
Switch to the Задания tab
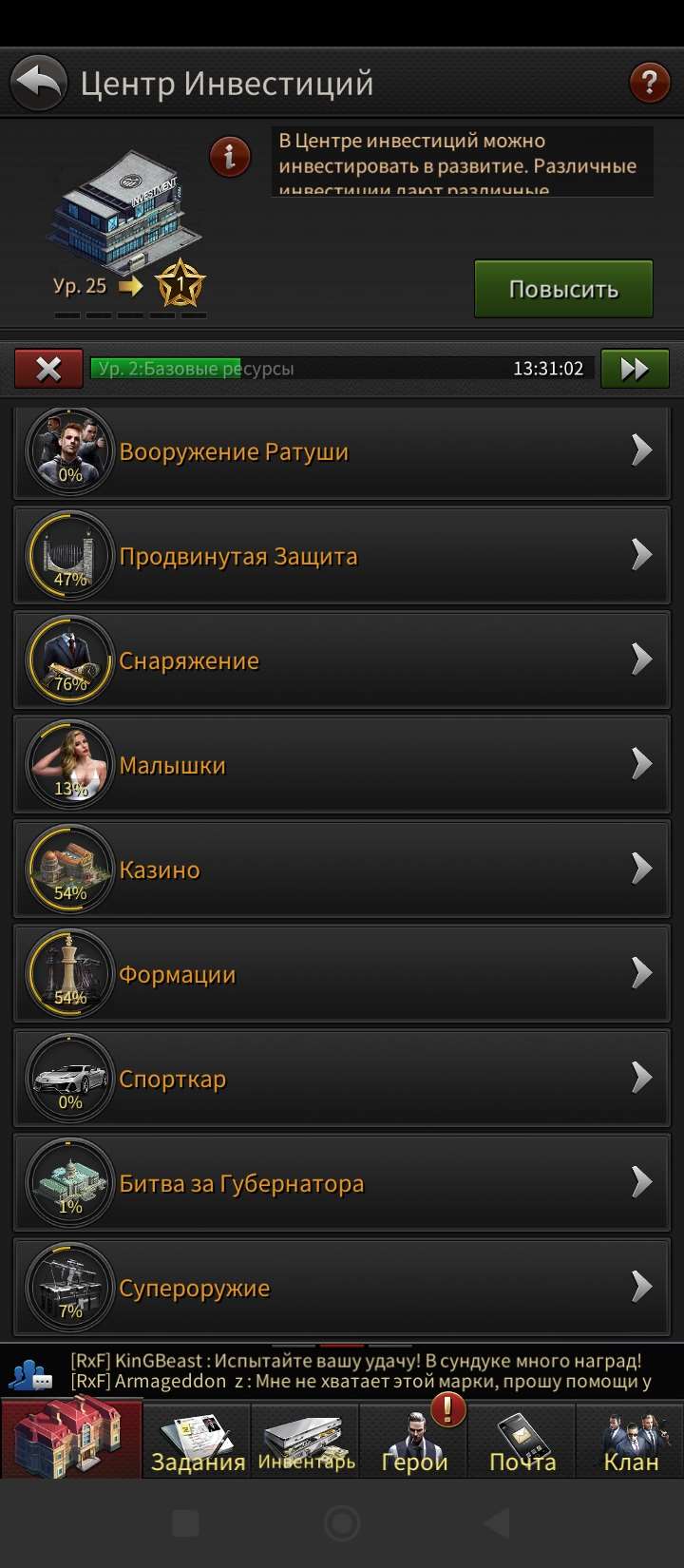(197, 1440)
